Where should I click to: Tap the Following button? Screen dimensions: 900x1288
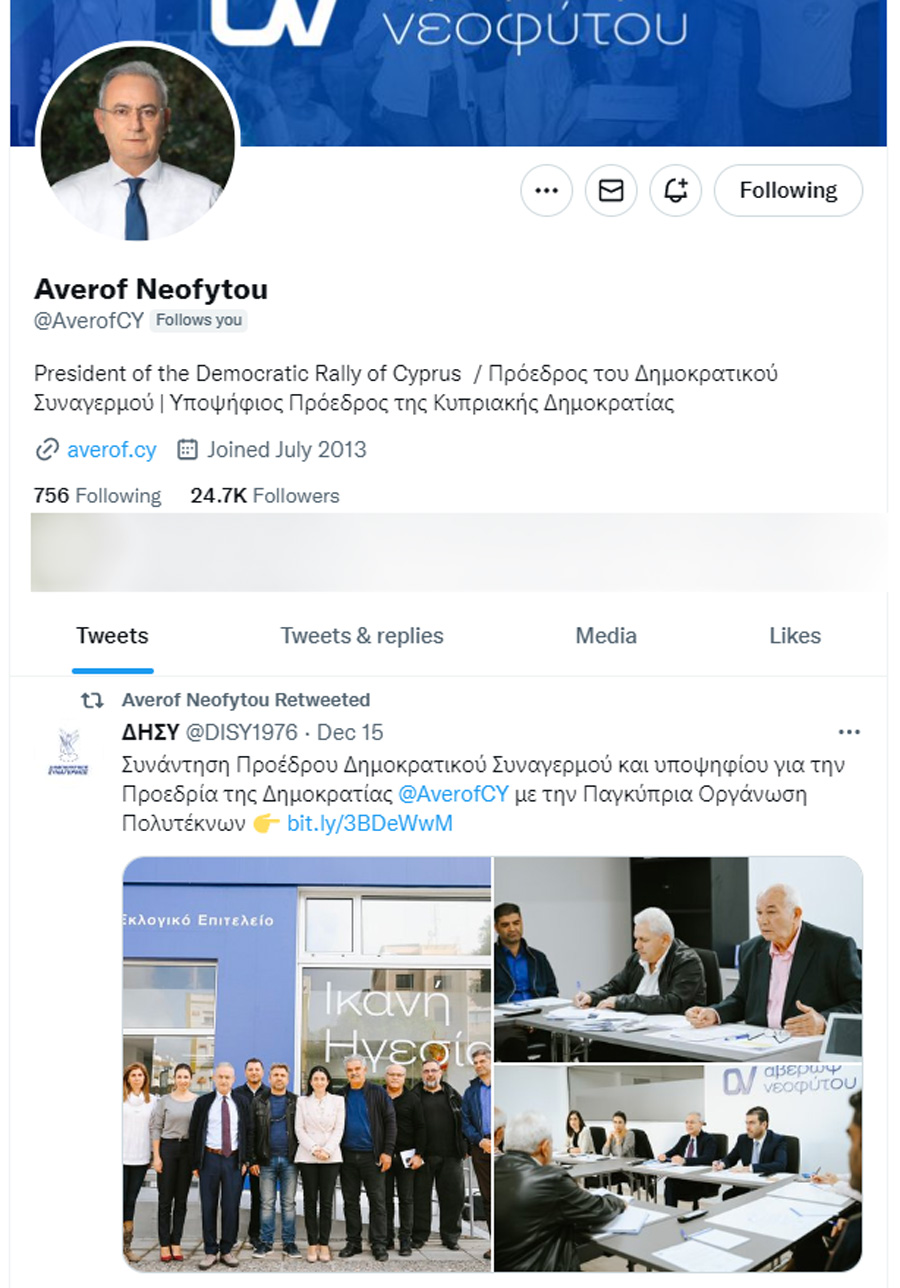tap(788, 190)
